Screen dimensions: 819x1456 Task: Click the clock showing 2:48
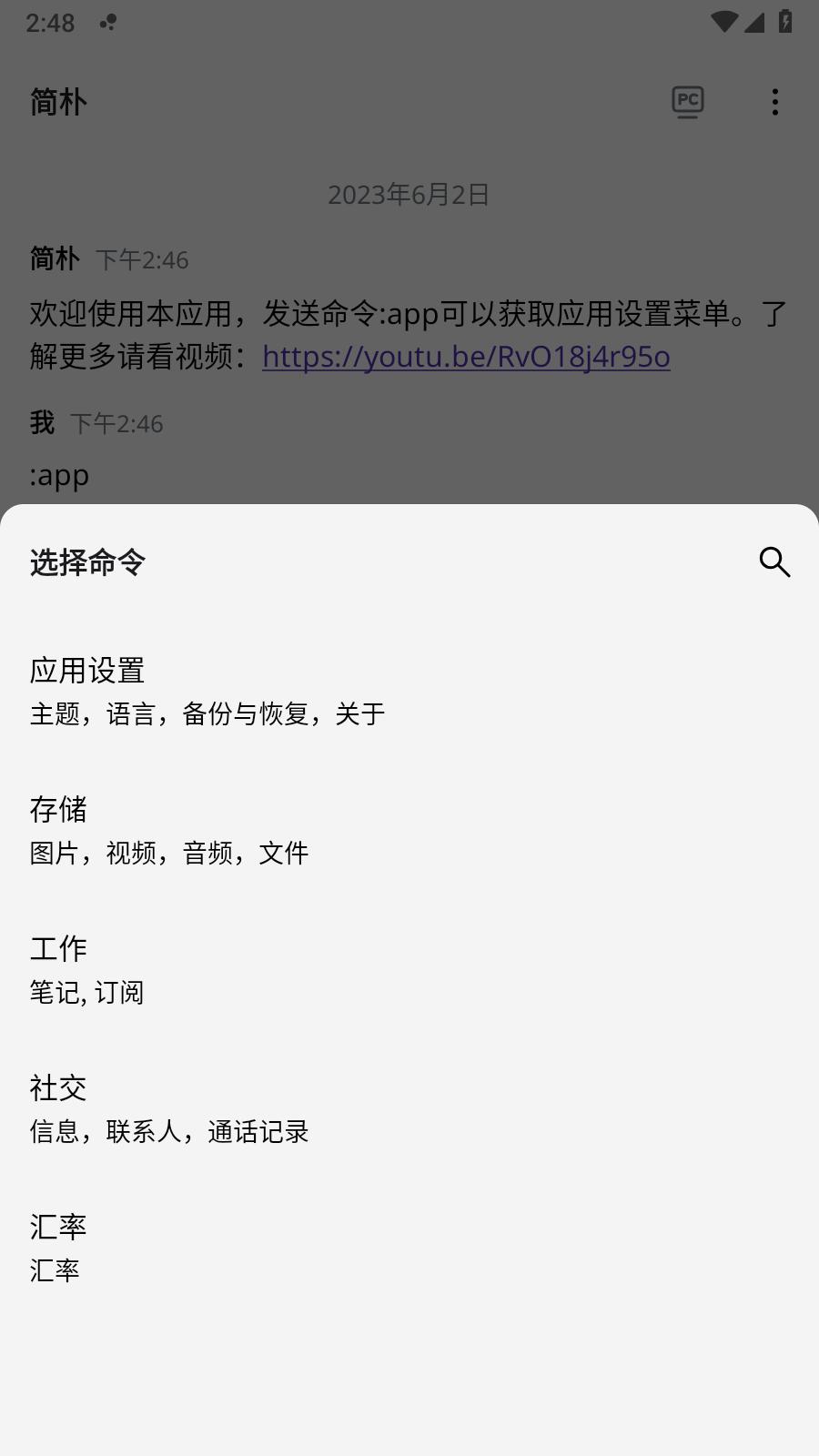[x=50, y=23]
